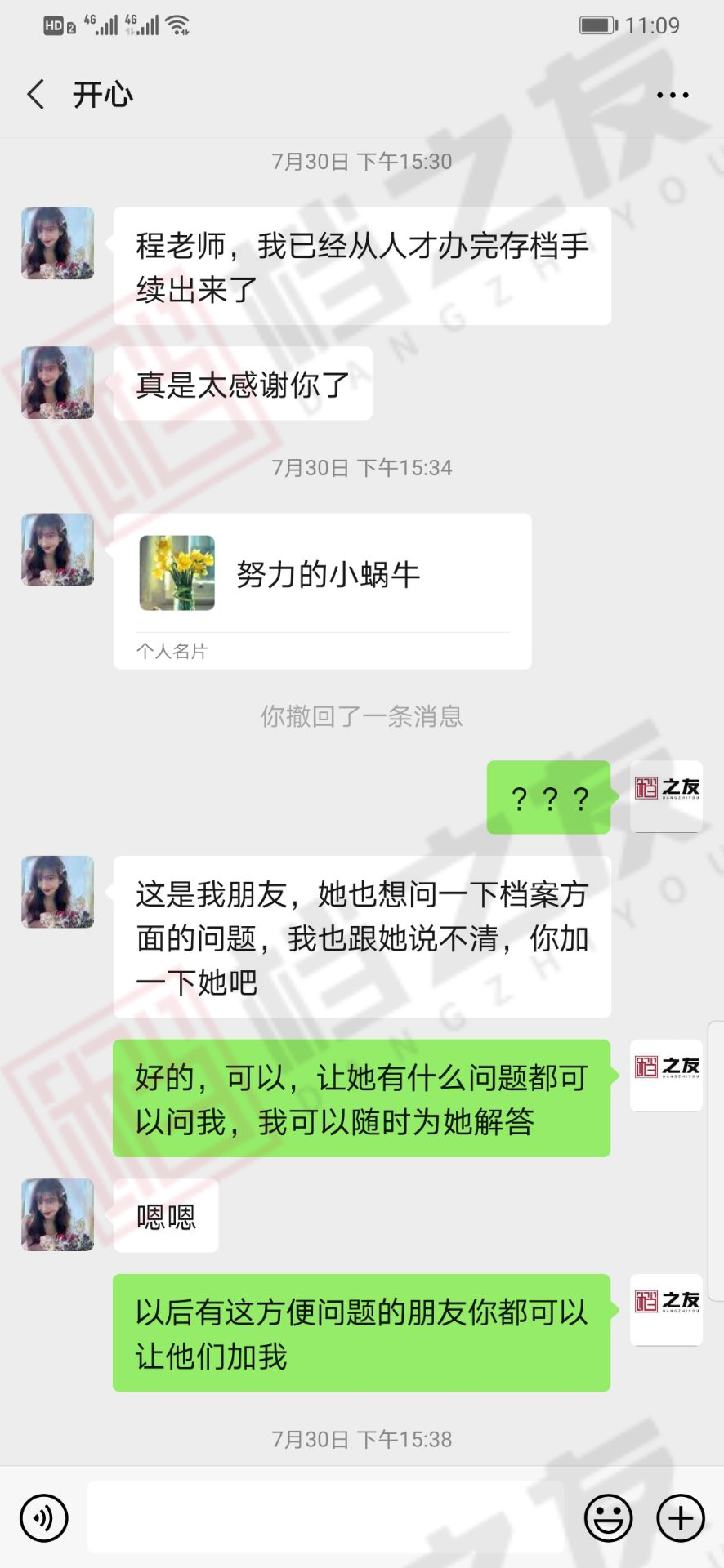724x1568 pixels.
Task: Switch to voice message input
Action: click(44, 1518)
